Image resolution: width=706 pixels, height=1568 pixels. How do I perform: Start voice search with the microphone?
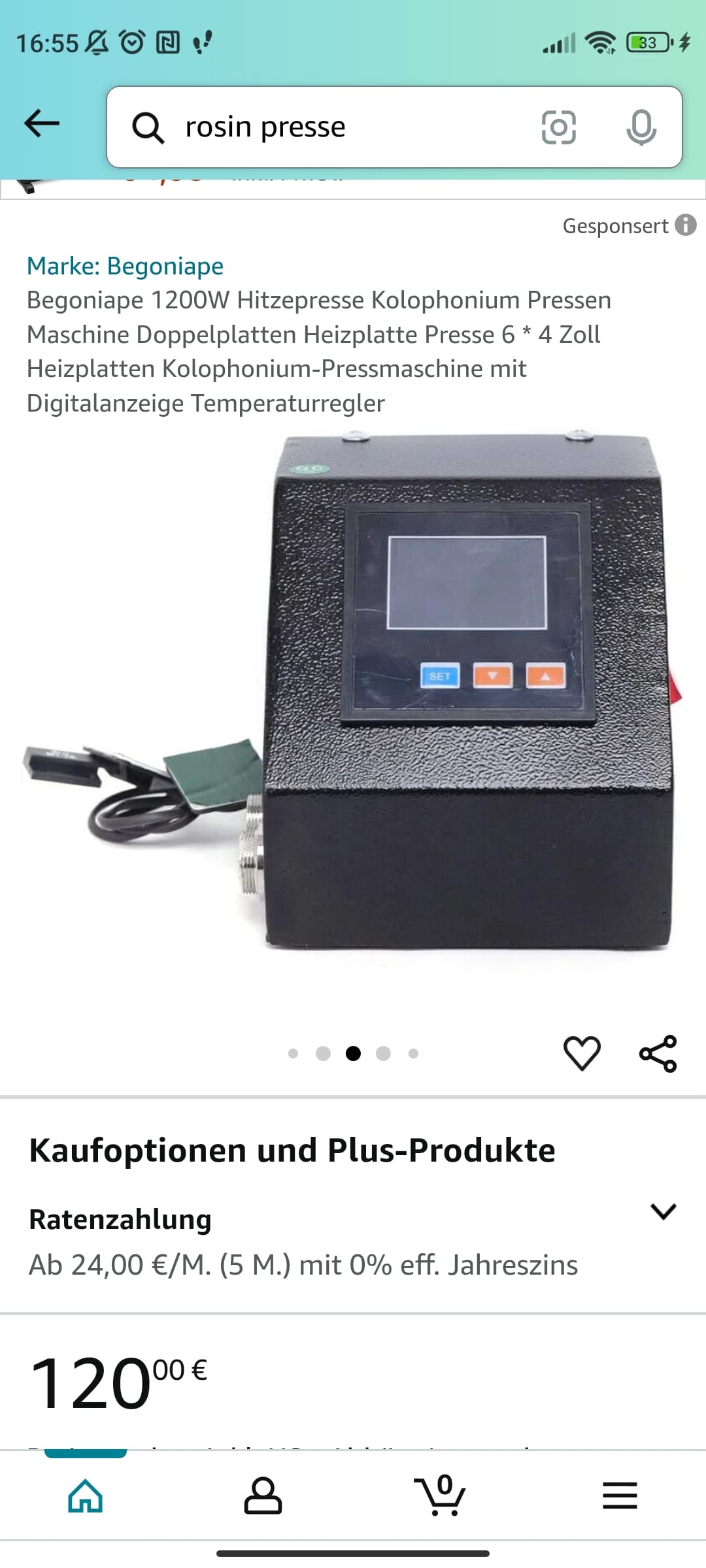pyautogui.click(x=641, y=127)
